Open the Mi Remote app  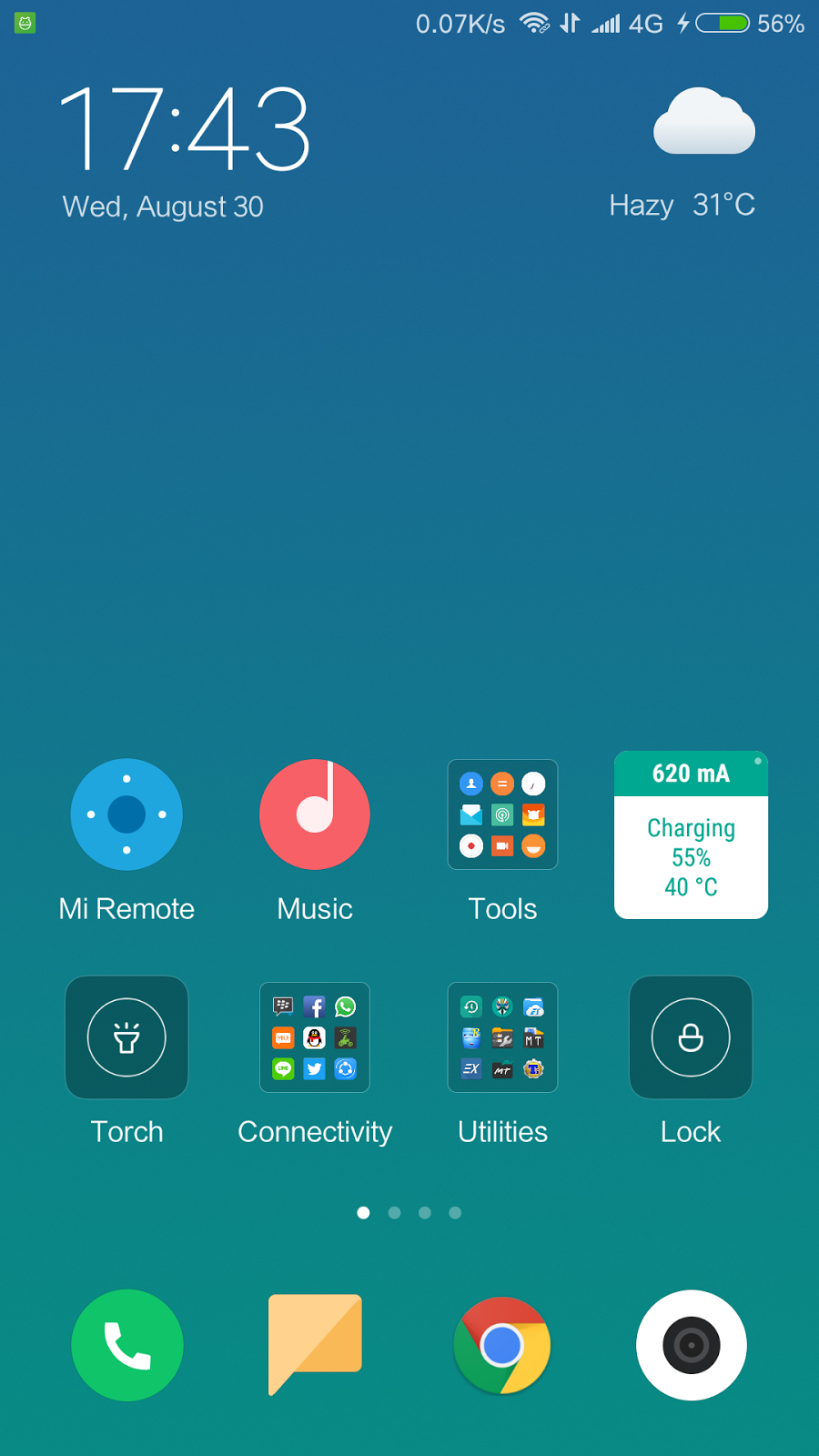coord(126,814)
